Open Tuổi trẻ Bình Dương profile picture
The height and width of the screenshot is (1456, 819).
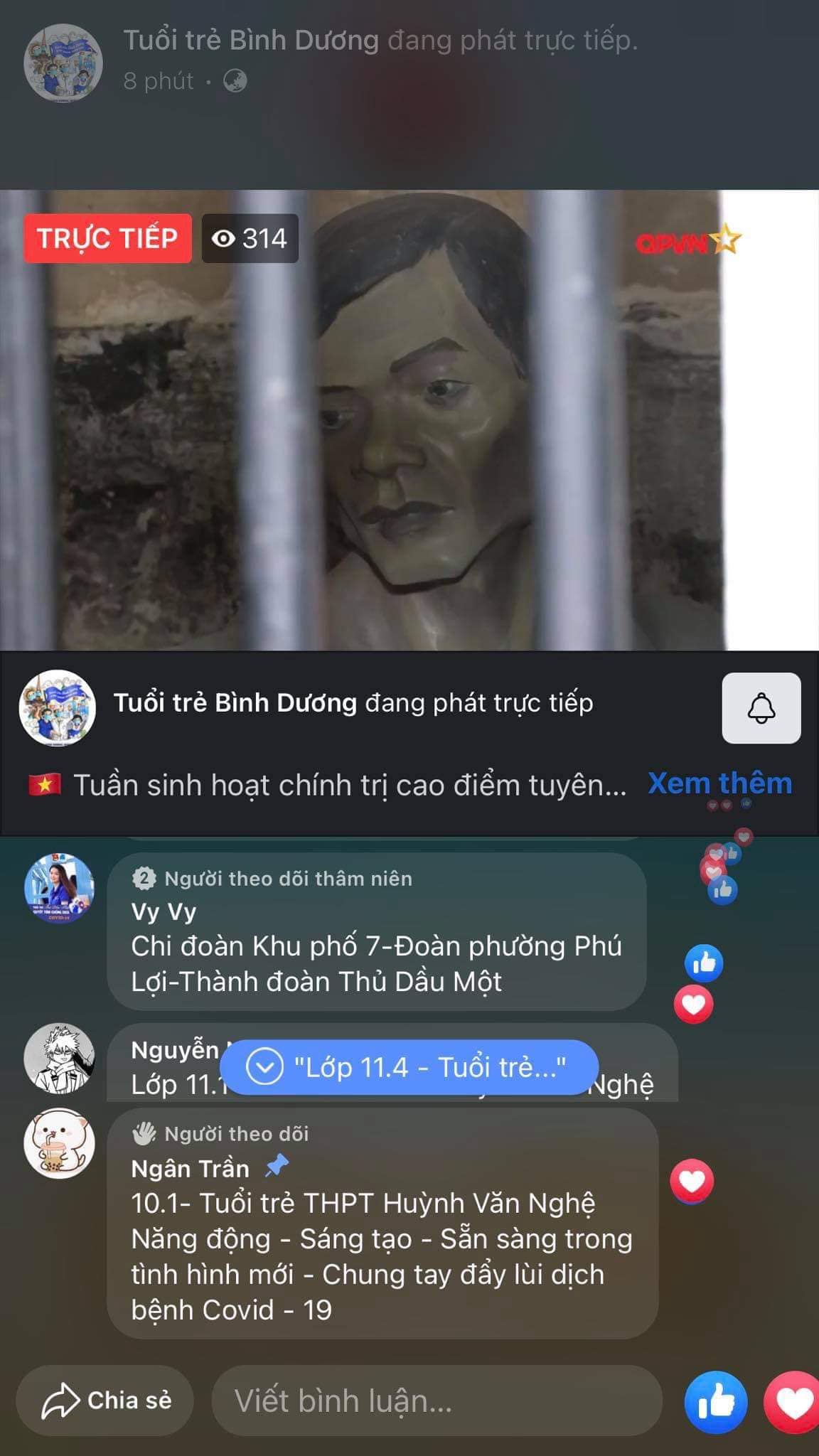pyautogui.click(x=58, y=707)
